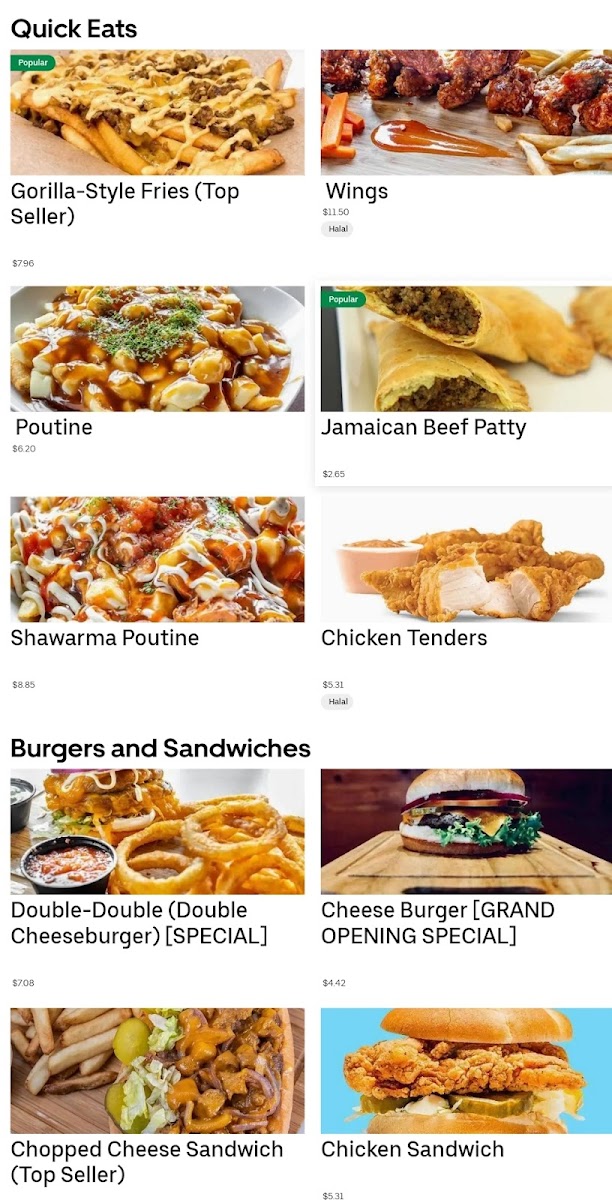
Task: Tap the Chicken Tenders item
Action: 466,560
